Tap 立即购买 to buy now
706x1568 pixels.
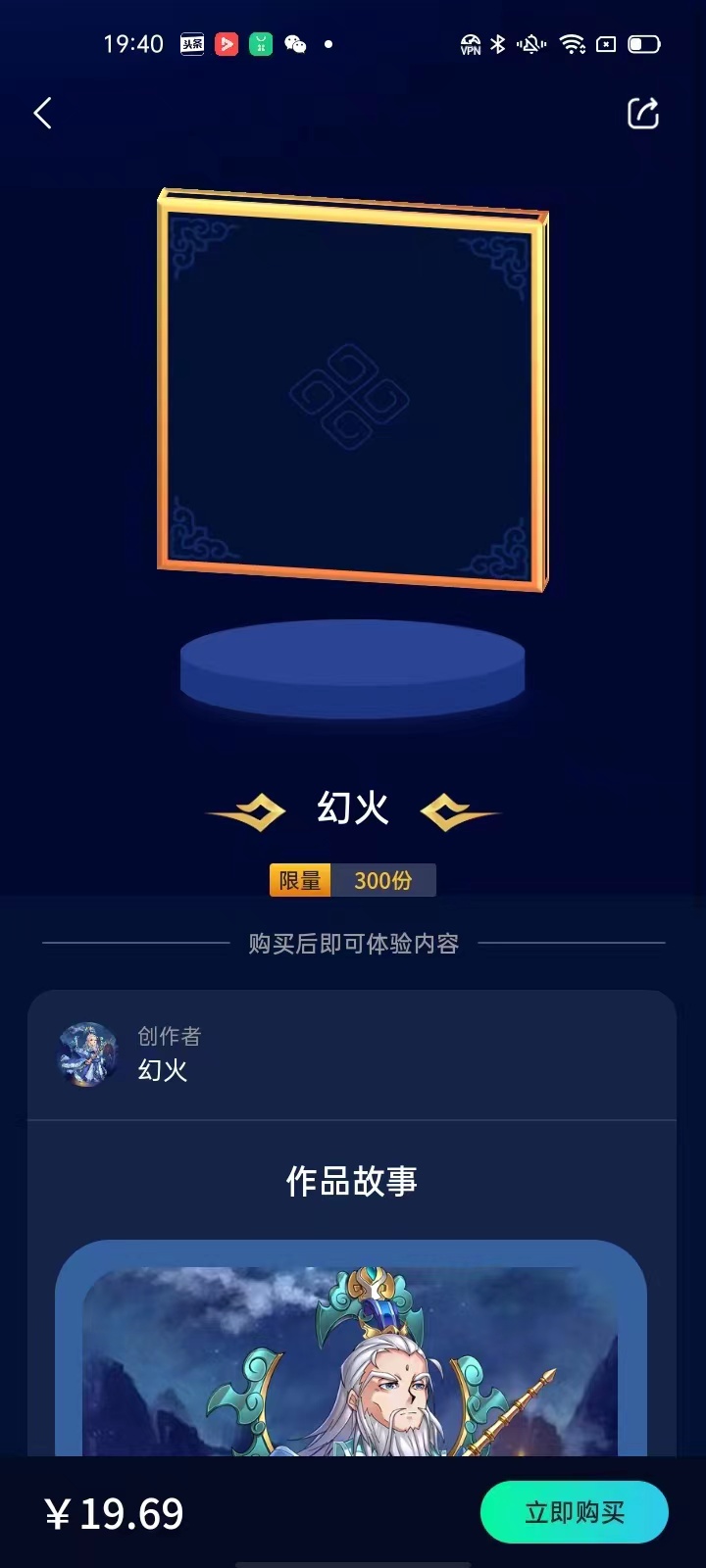coord(574,1512)
